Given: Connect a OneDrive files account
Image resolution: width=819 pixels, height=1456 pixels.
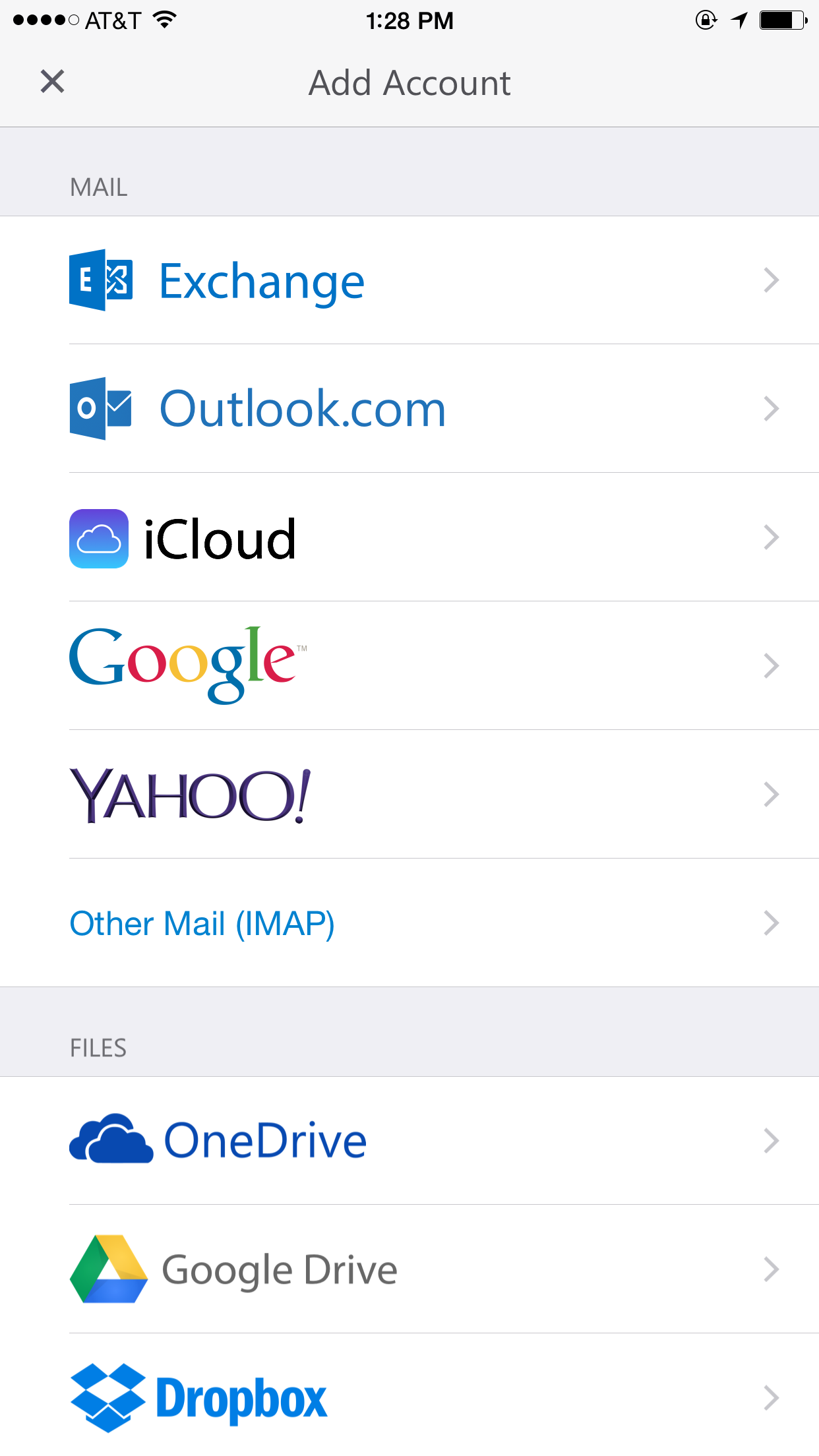Looking at the screenshot, I should point(409,1141).
